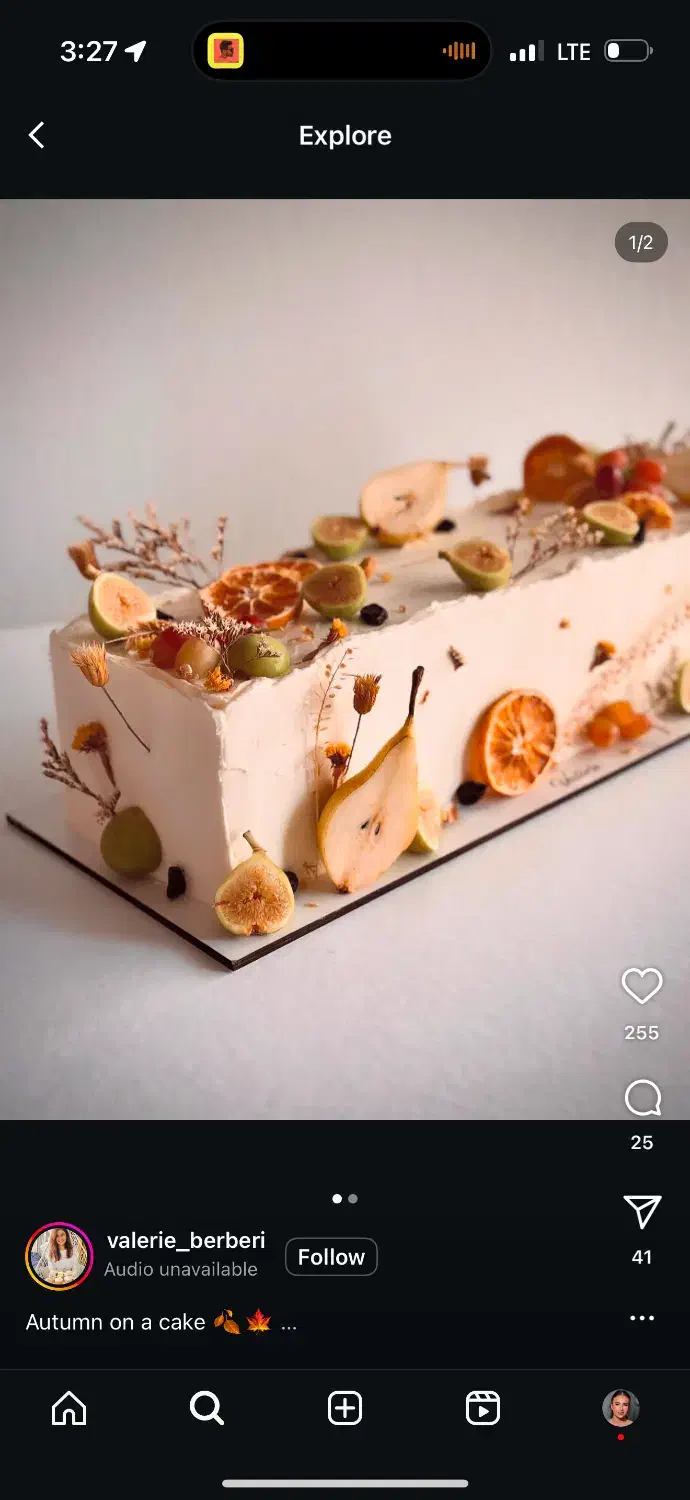This screenshot has width=690, height=1500.
Task: Open comments on the cake post
Action: click(x=642, y=1098)
